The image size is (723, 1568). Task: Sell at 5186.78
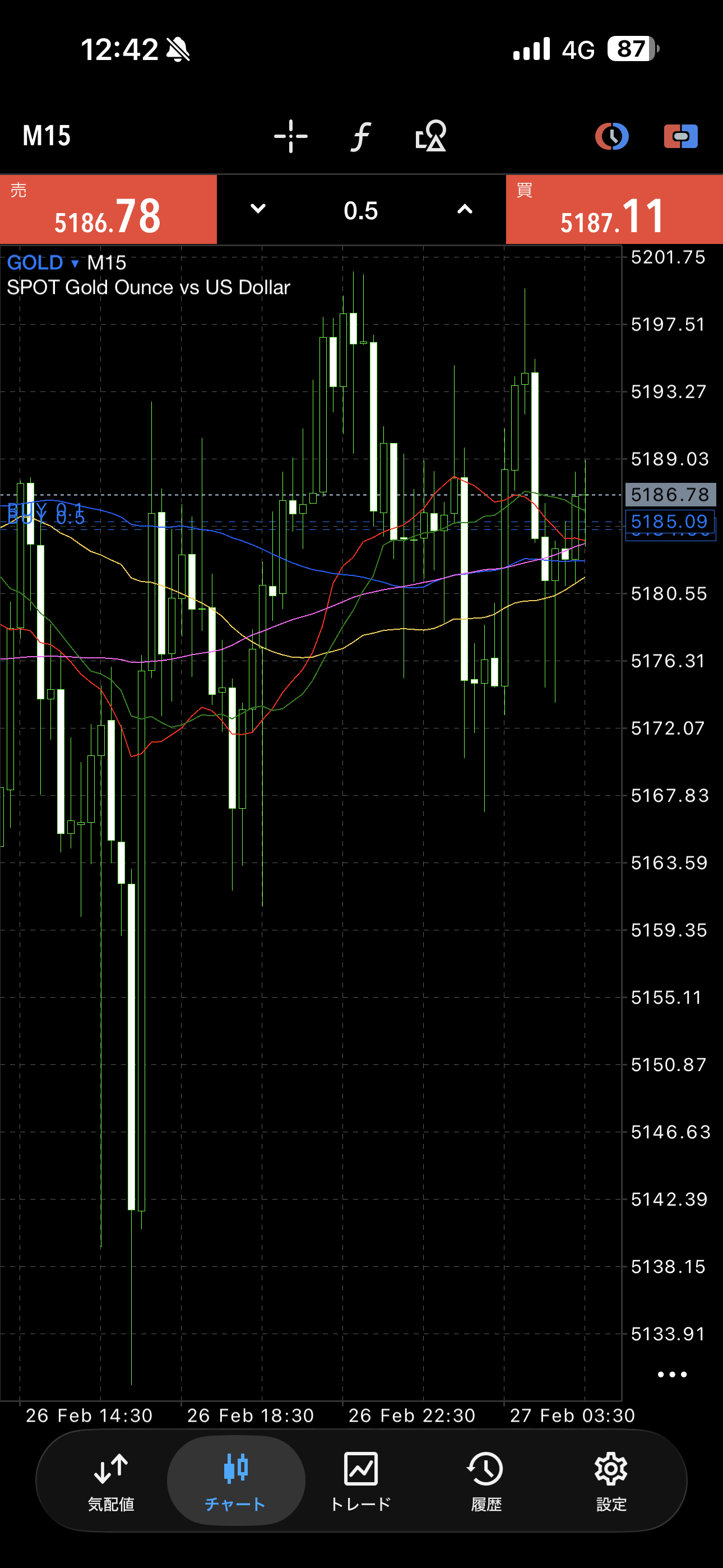click(x=108, y=210)
